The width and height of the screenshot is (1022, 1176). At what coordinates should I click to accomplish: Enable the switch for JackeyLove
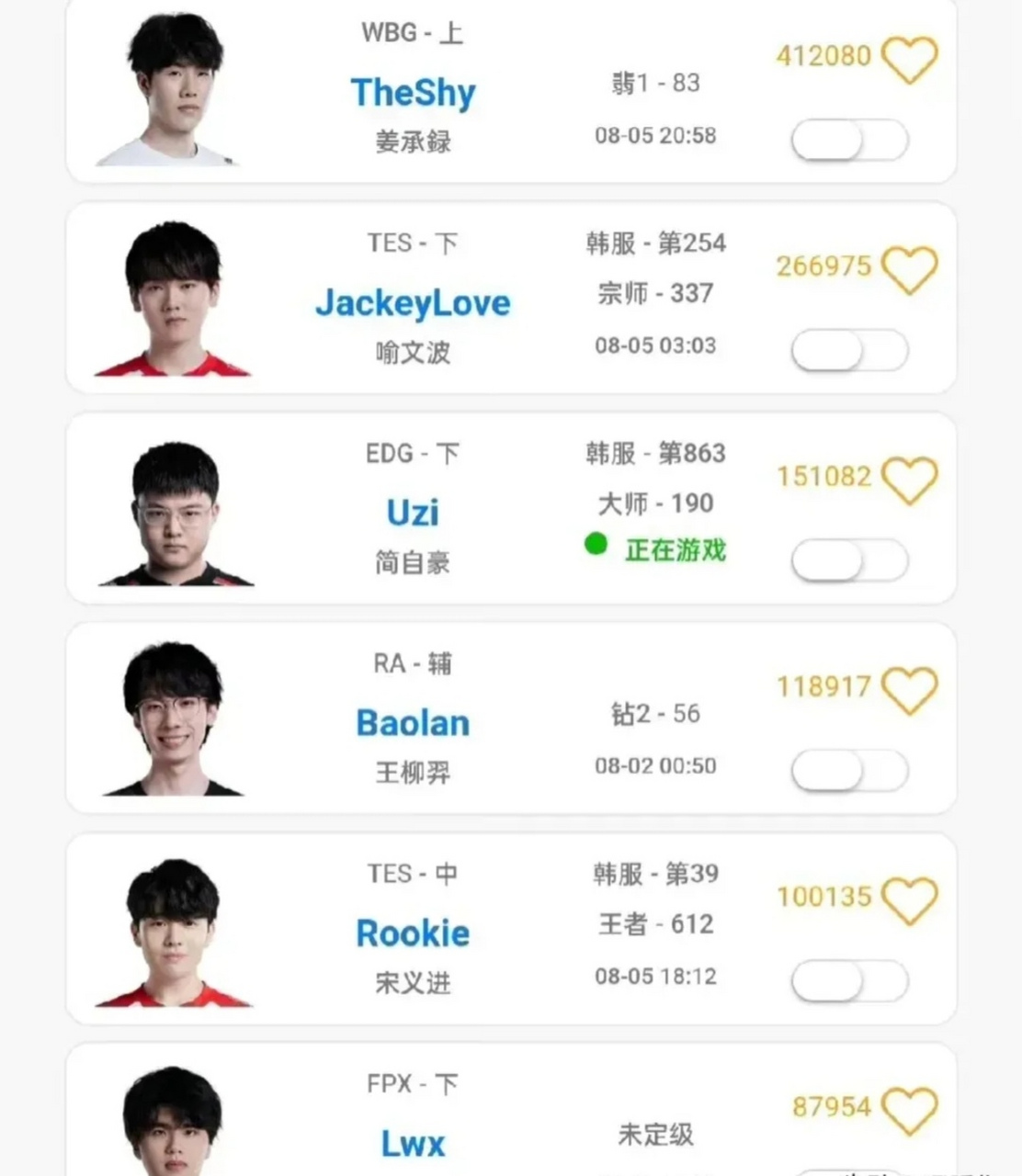click(849, 351)
